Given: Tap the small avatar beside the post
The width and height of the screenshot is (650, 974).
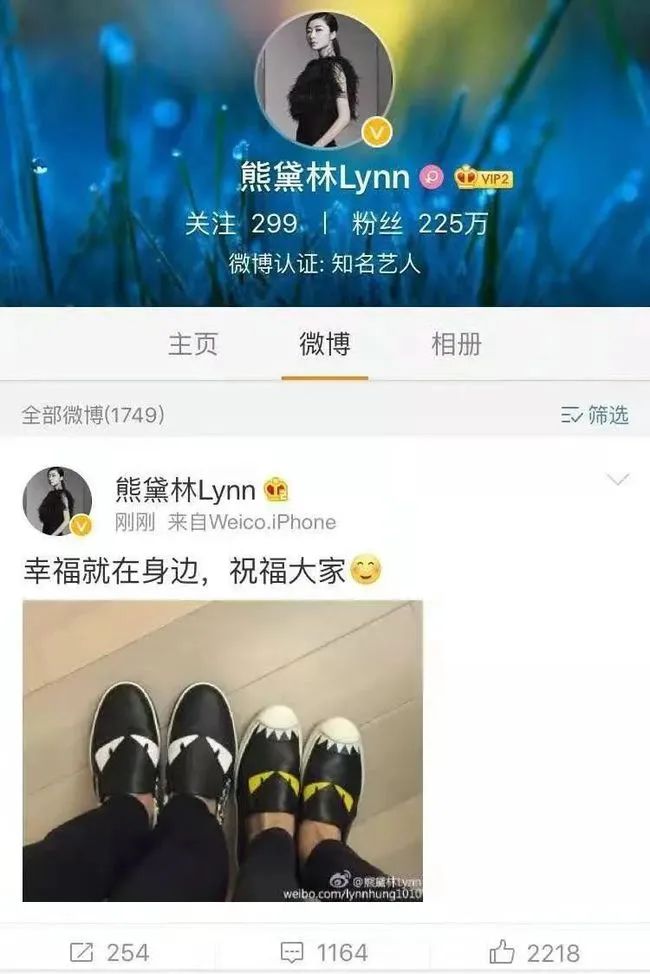Looking at the screenshot, I should pos(57,500).
